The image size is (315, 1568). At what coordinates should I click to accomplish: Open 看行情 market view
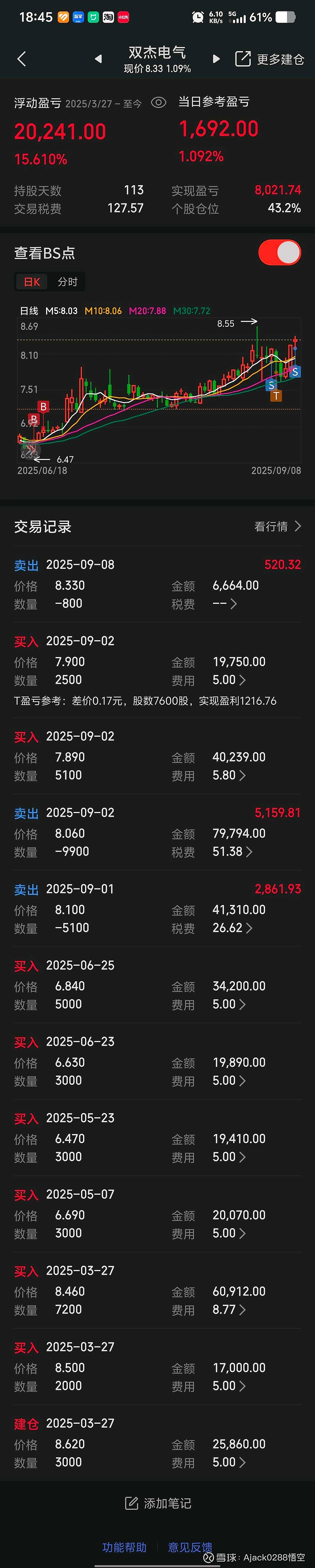point(277,527)
